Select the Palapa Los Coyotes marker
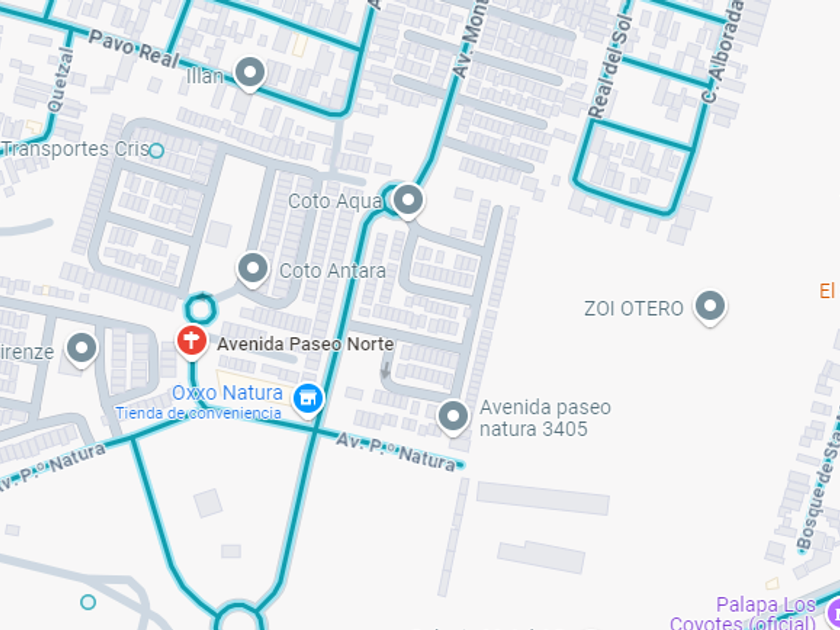The image size is (840, 630). [x=834, y=612]
